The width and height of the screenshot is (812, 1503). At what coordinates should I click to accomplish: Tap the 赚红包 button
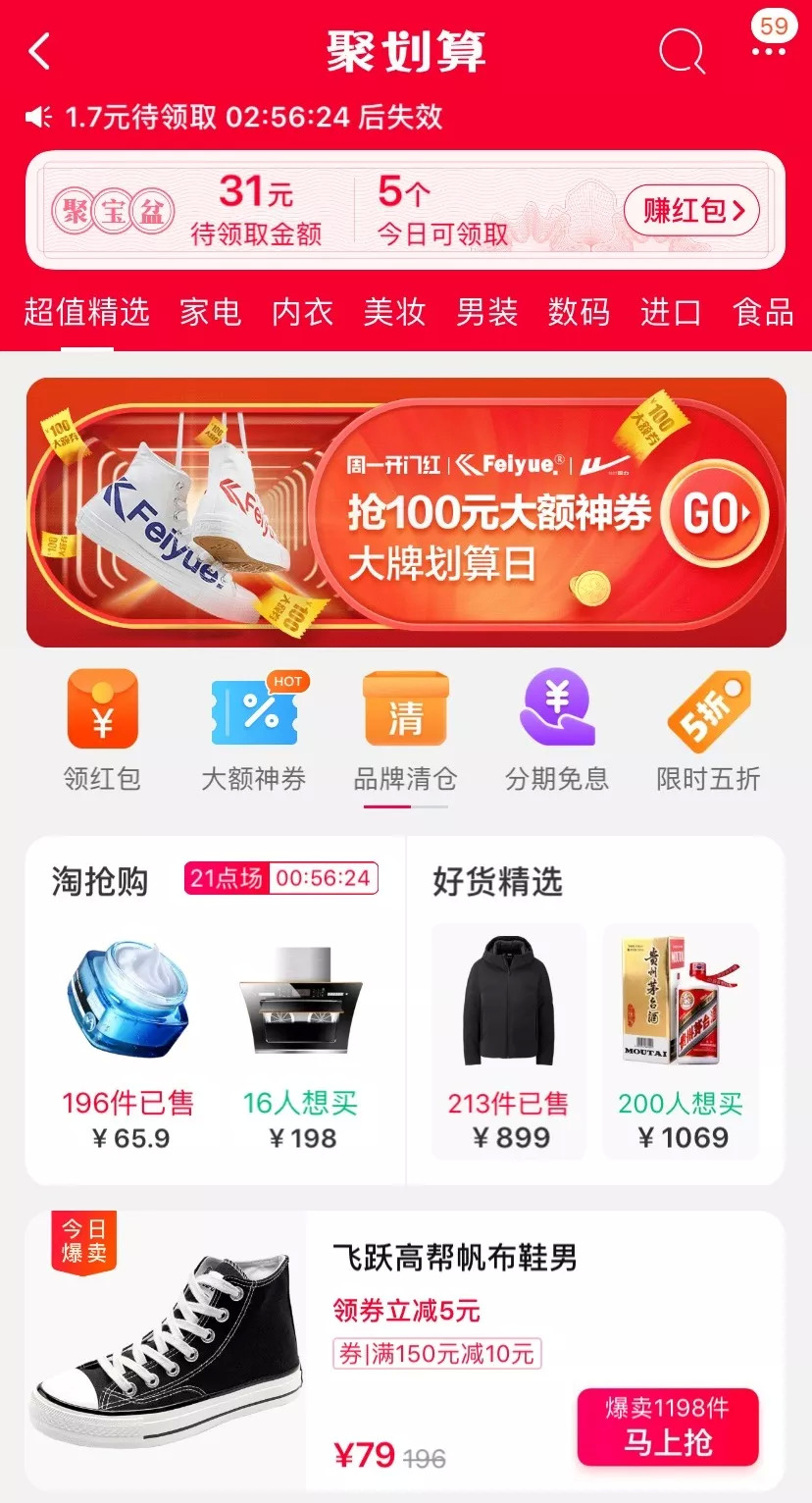(691, 210)
